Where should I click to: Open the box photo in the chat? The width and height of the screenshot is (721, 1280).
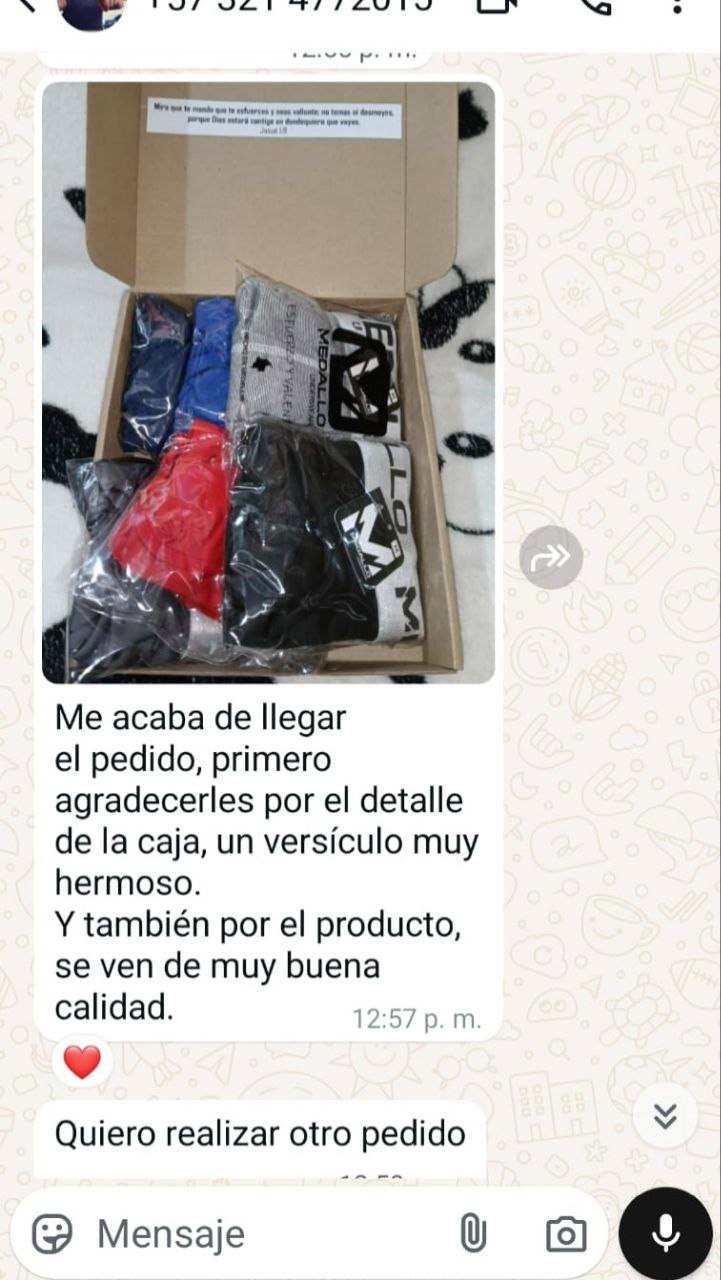(268, 382)
